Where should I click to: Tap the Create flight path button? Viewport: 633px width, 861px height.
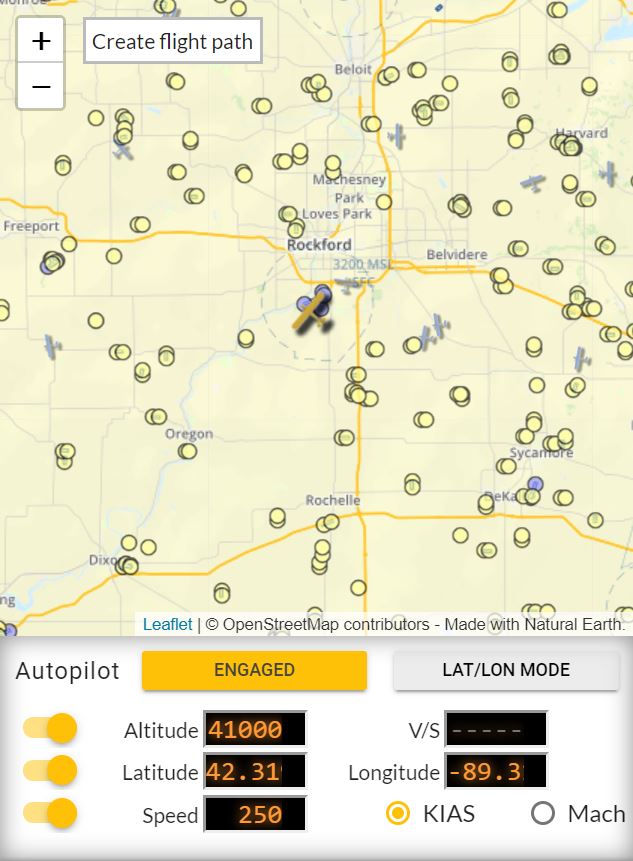coord(172,42)
